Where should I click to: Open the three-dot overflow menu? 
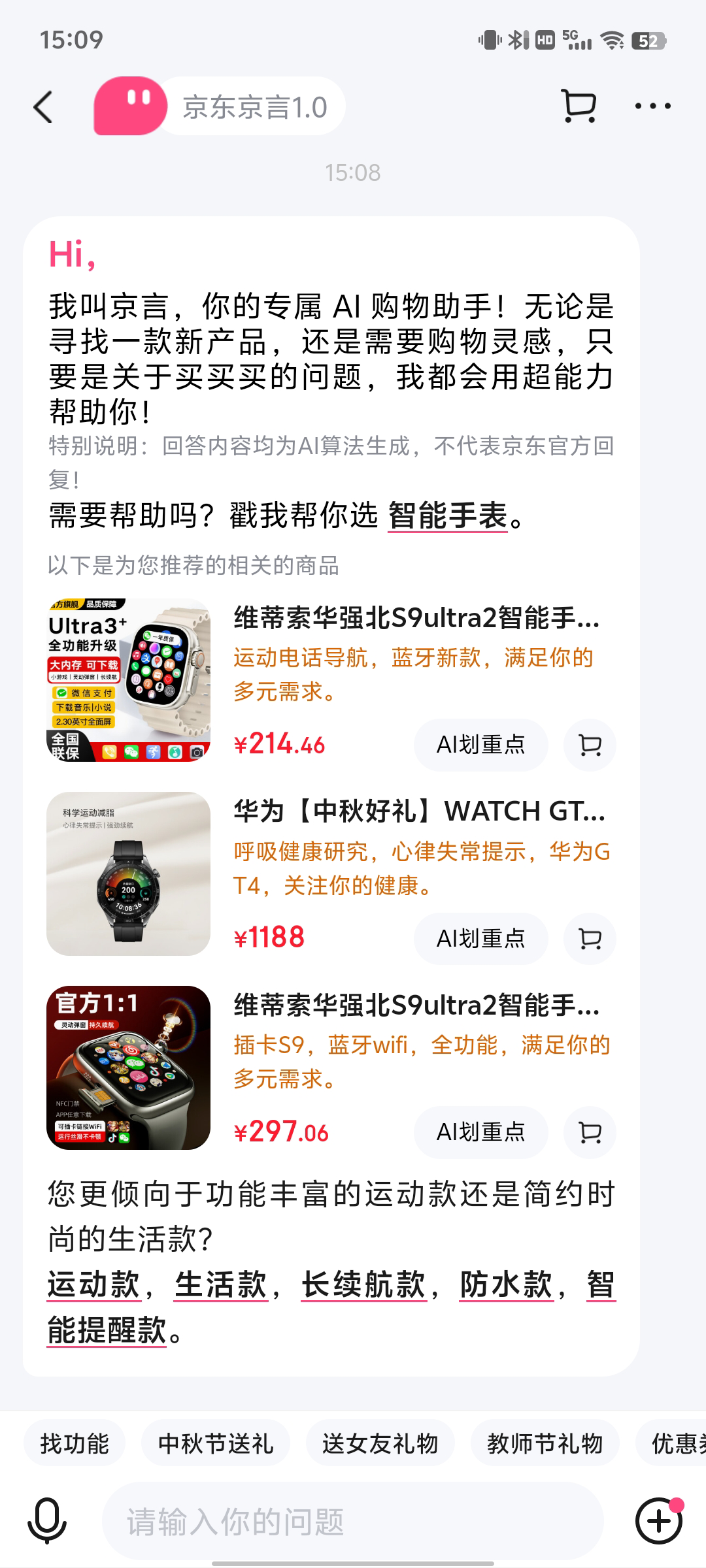(x=652, y=106)
